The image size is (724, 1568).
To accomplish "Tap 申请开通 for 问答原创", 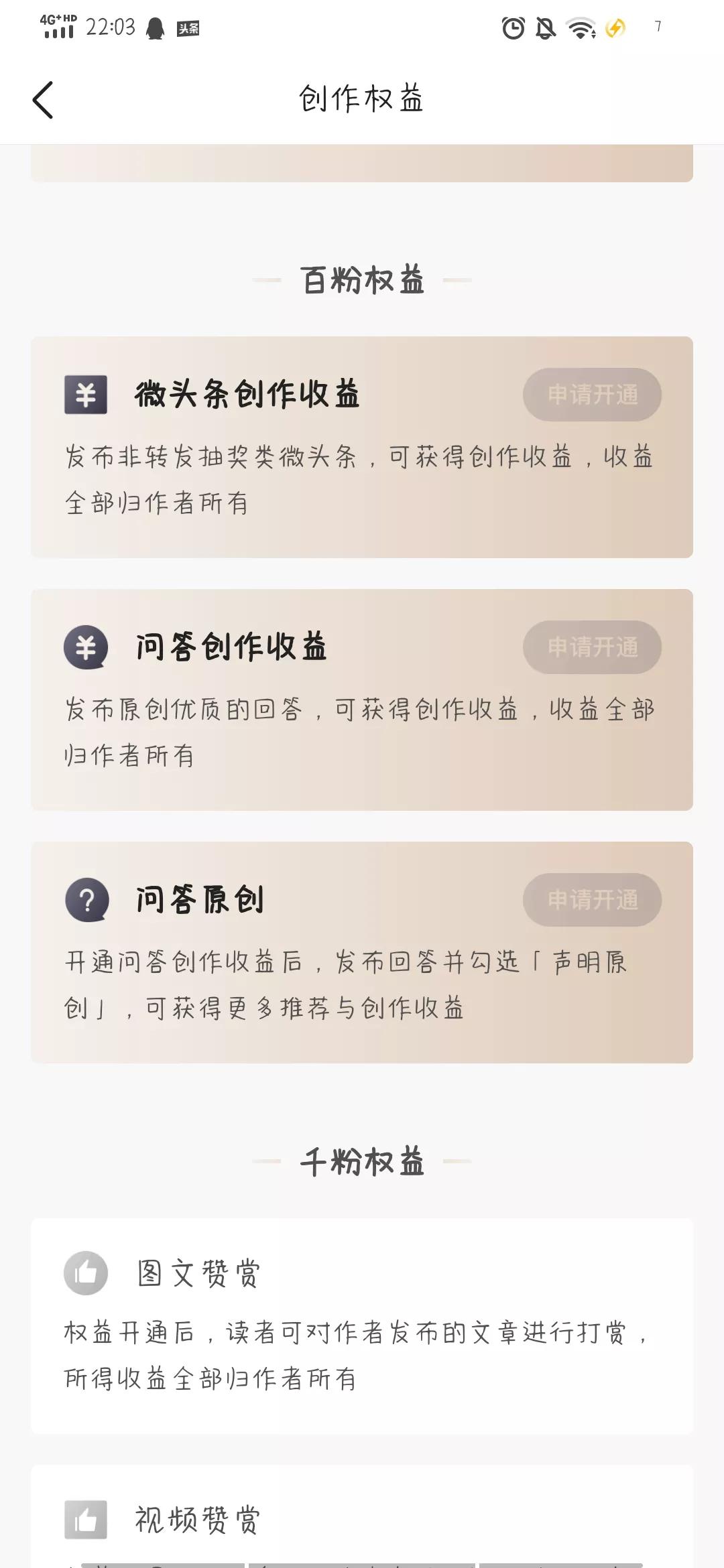I will click(592, 901).
